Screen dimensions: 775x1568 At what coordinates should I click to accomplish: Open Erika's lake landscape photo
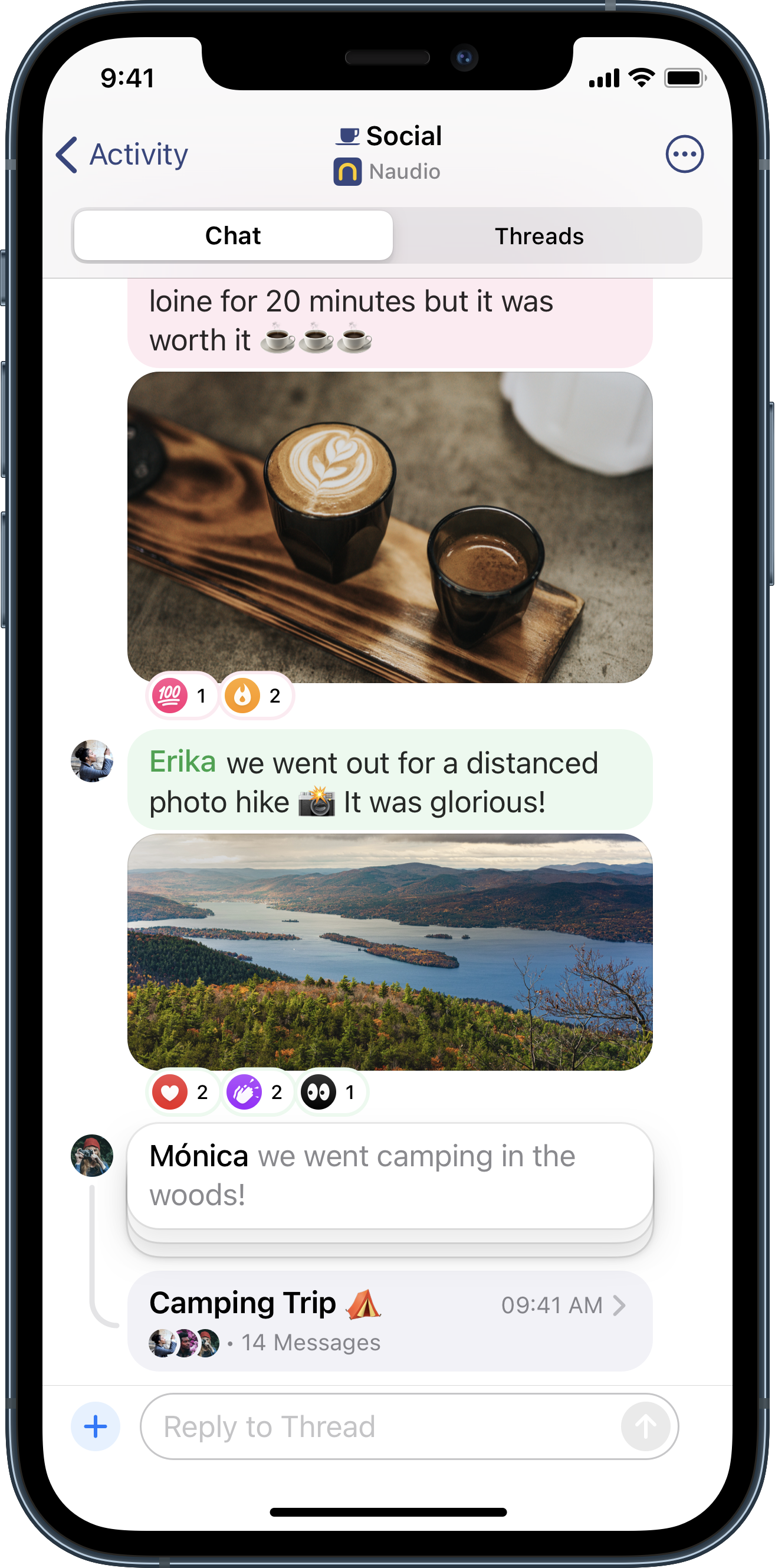point(390,951)
